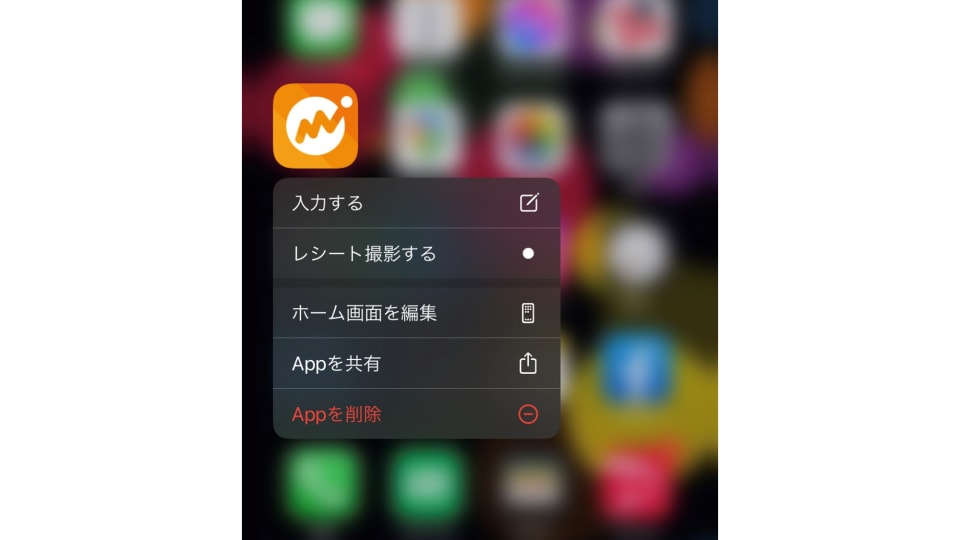Image resolution: width=960 pixels, height=540 pixels.
Task: Select 入力する from the context menu
Action: point(415,203)
